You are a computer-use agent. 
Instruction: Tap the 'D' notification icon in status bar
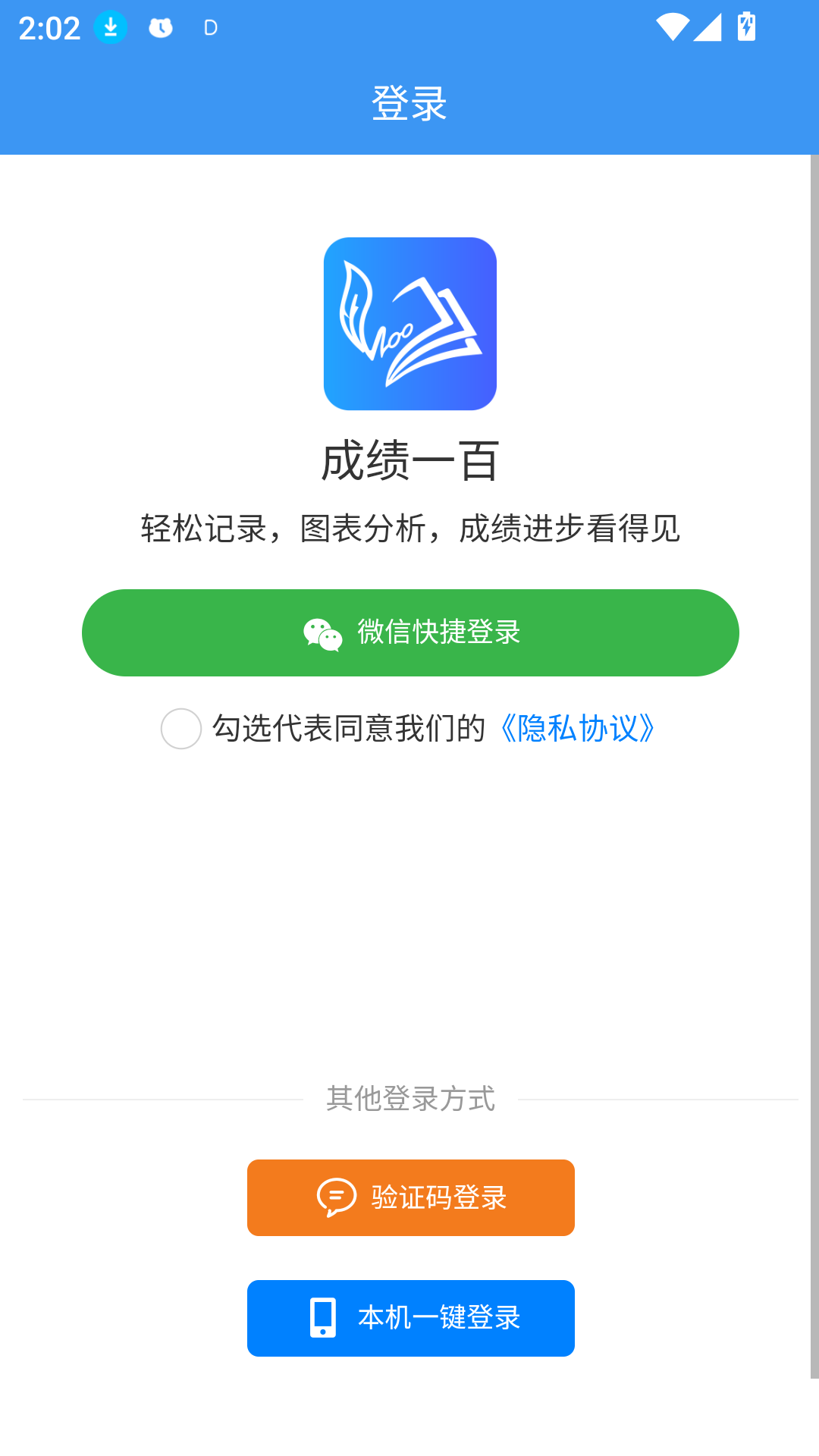(209, 27)
